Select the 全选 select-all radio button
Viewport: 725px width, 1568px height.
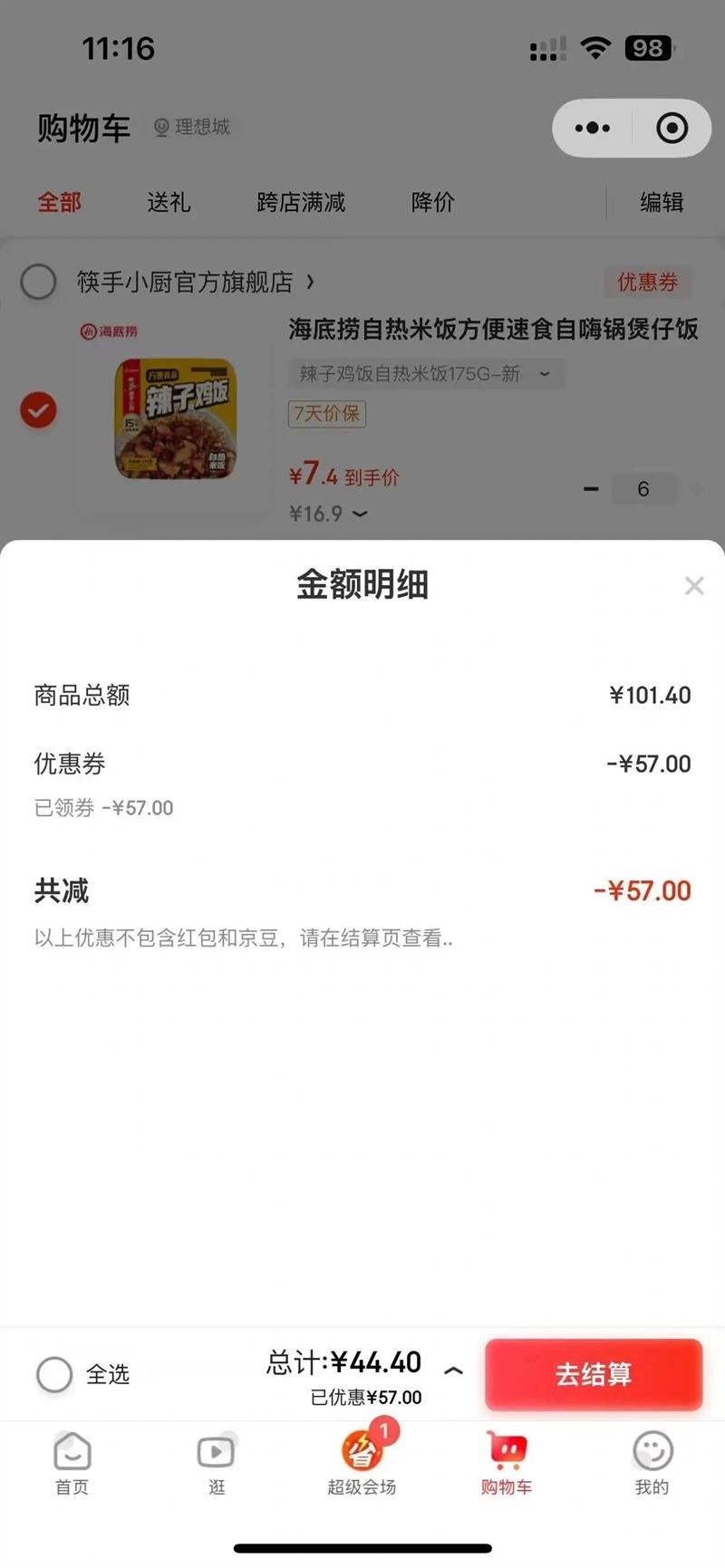[x=54, y=1375]
